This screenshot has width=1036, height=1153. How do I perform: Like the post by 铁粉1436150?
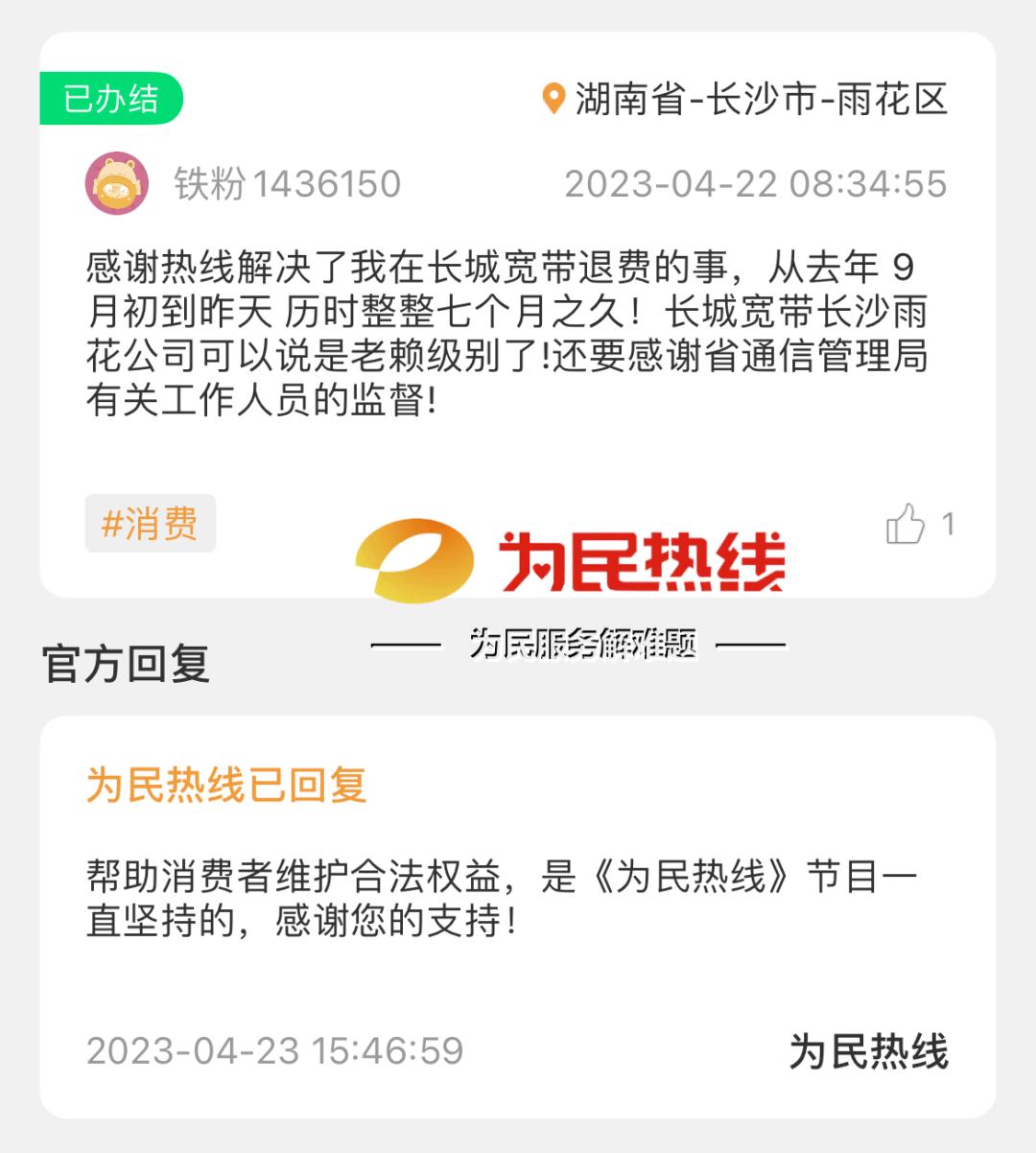[x=906, y=524]
